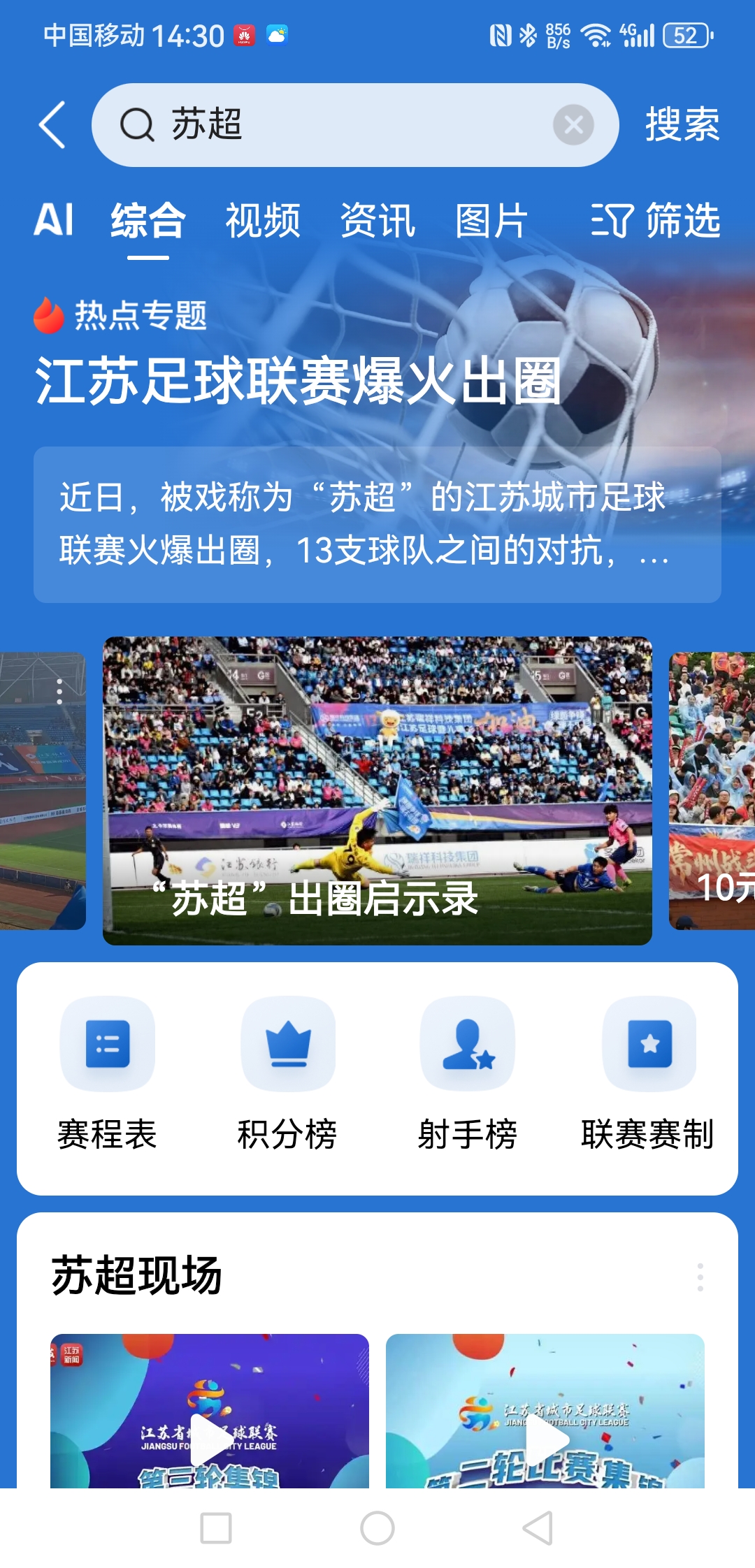This screenshot has width=755, height=1568.
Task: View the 积分榜 standings
Action: tap(287, 1073)
